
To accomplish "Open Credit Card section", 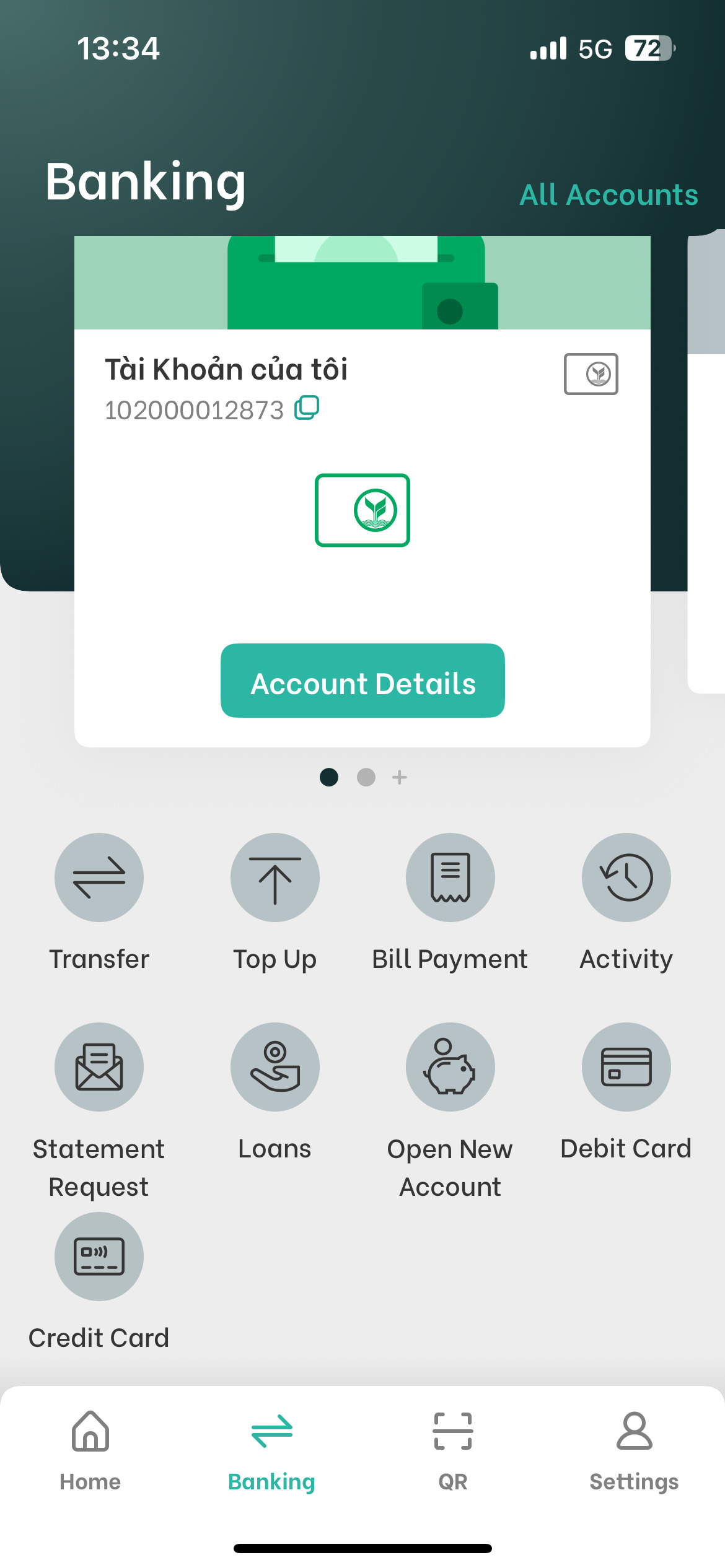I will [x=99, y=1257].
